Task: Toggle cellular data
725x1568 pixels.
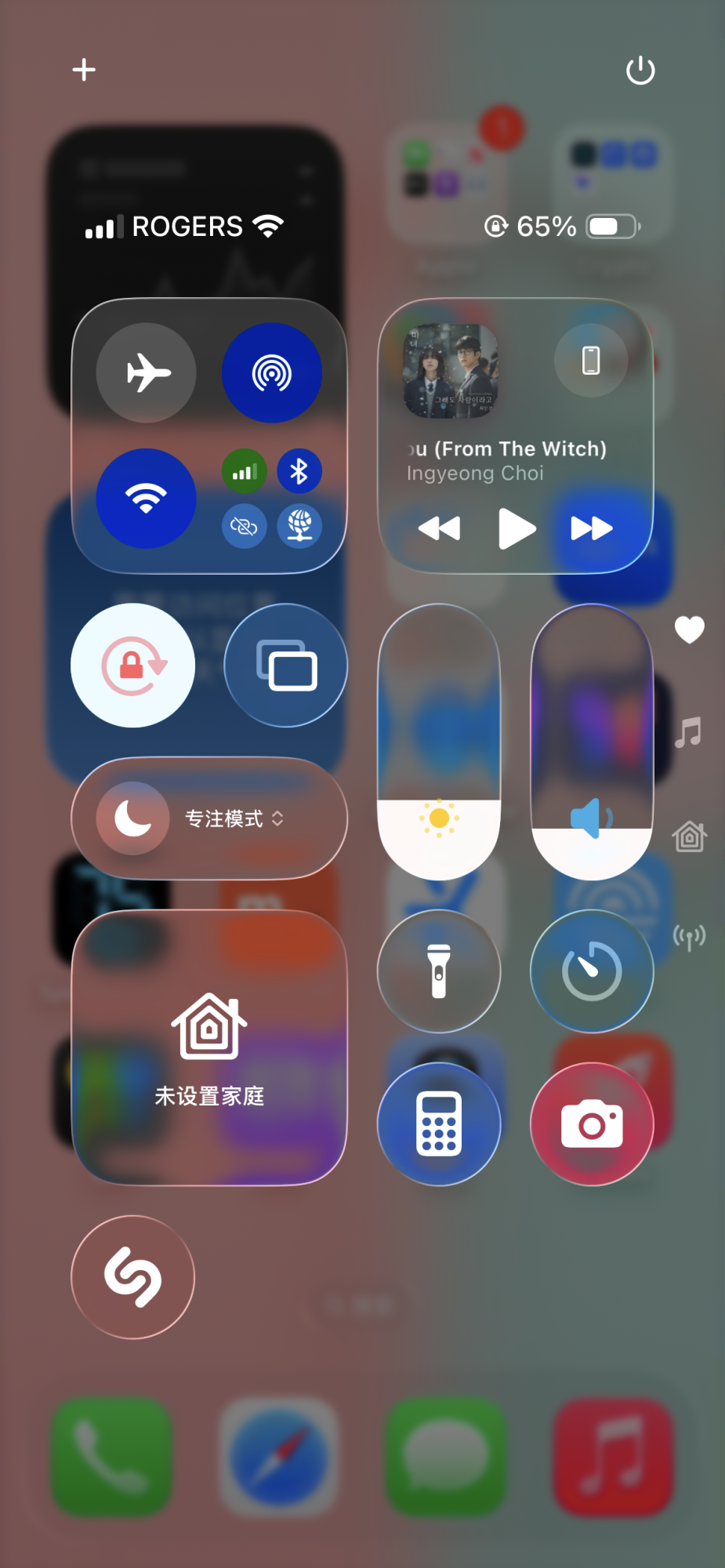Action: (x=245, y=472)
